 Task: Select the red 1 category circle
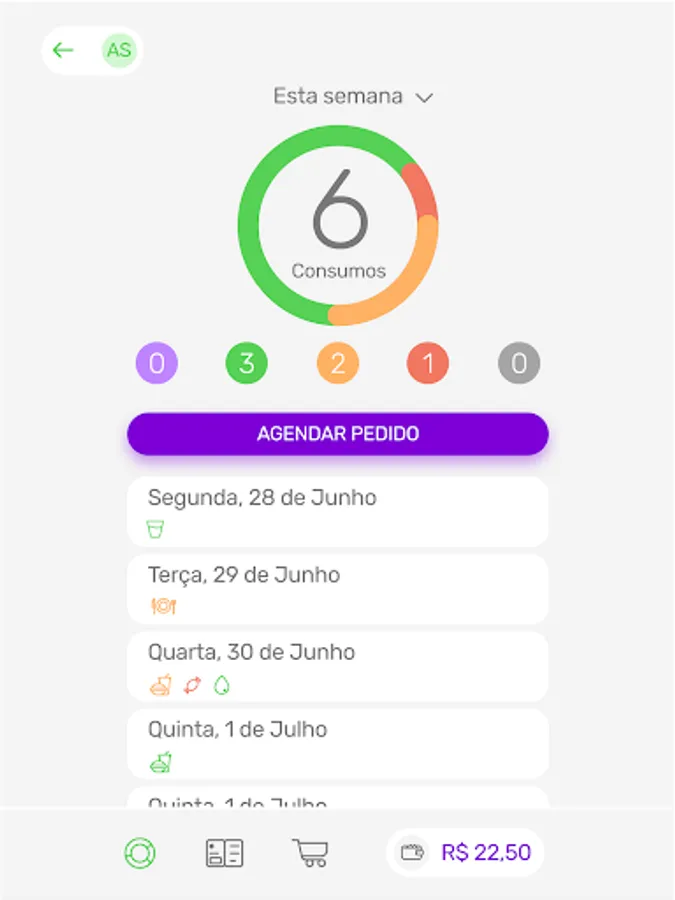coord(428,364)
